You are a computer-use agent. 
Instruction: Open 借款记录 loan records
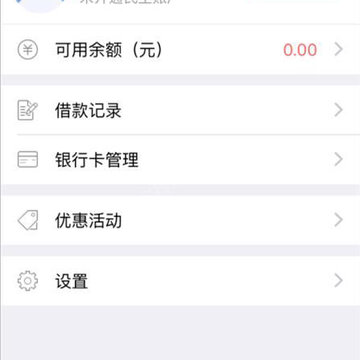[x=180, y=110]
